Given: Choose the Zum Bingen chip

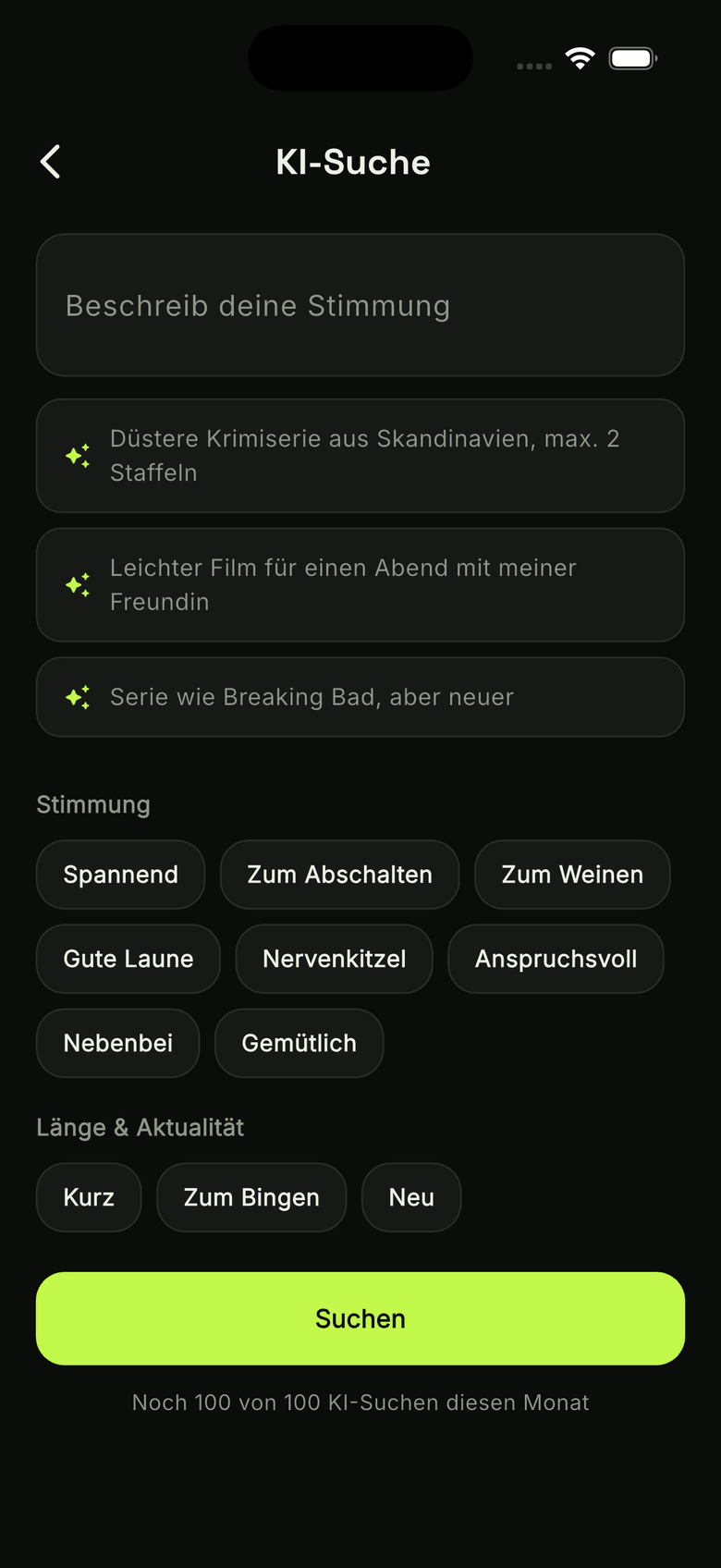Looking at the screenshot, I should [251, 1197].
